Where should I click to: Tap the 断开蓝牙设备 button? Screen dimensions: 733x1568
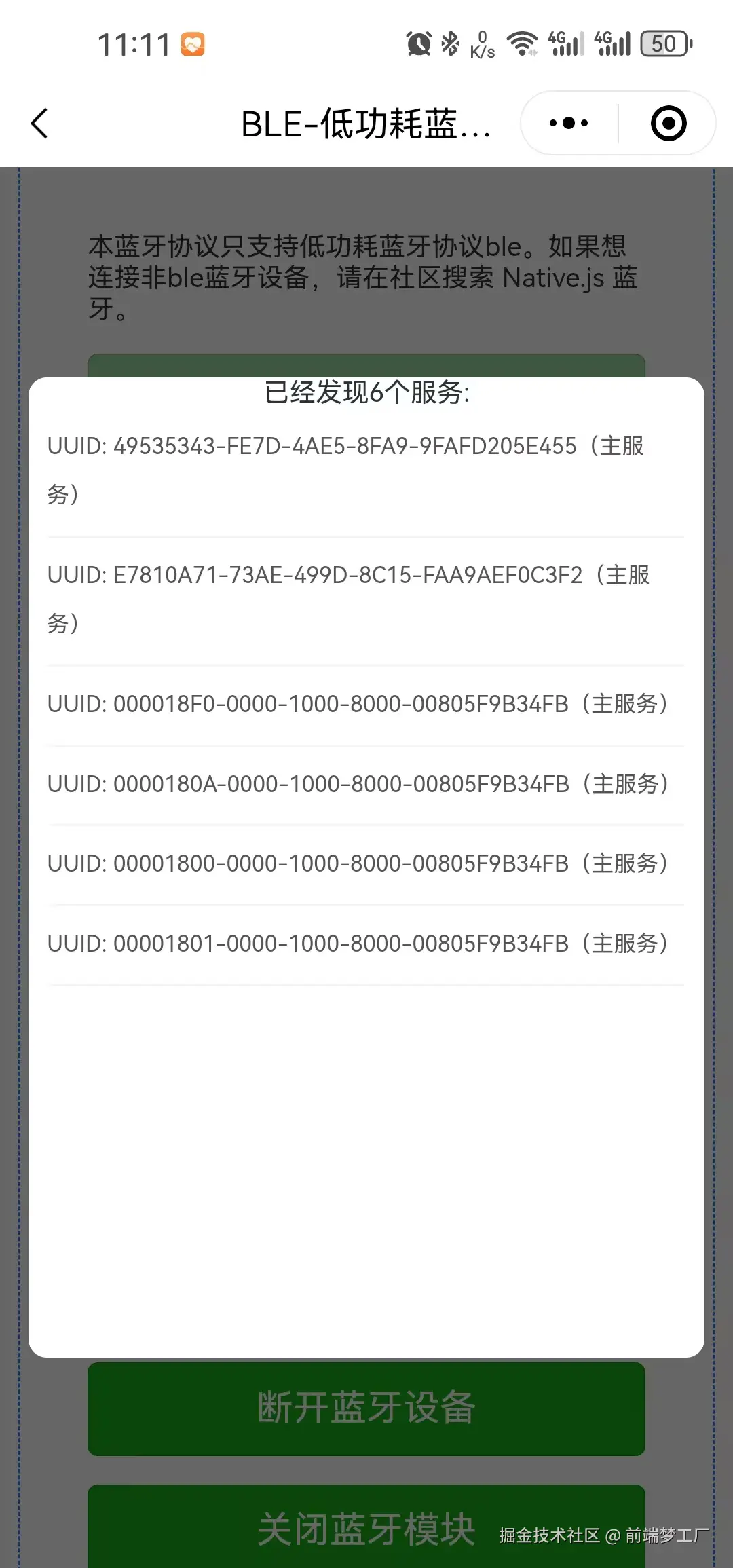[x=366, y=1408]
